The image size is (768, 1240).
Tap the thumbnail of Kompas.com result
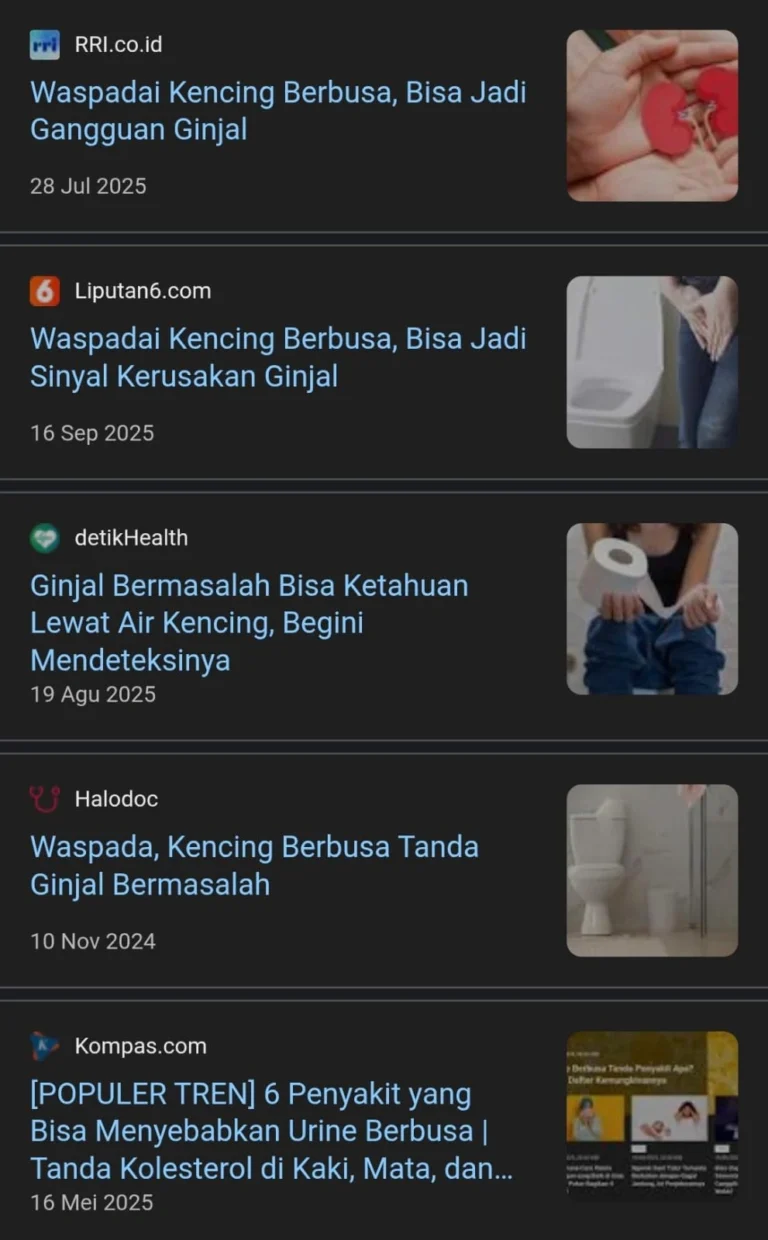click(x=652, y=1116)
